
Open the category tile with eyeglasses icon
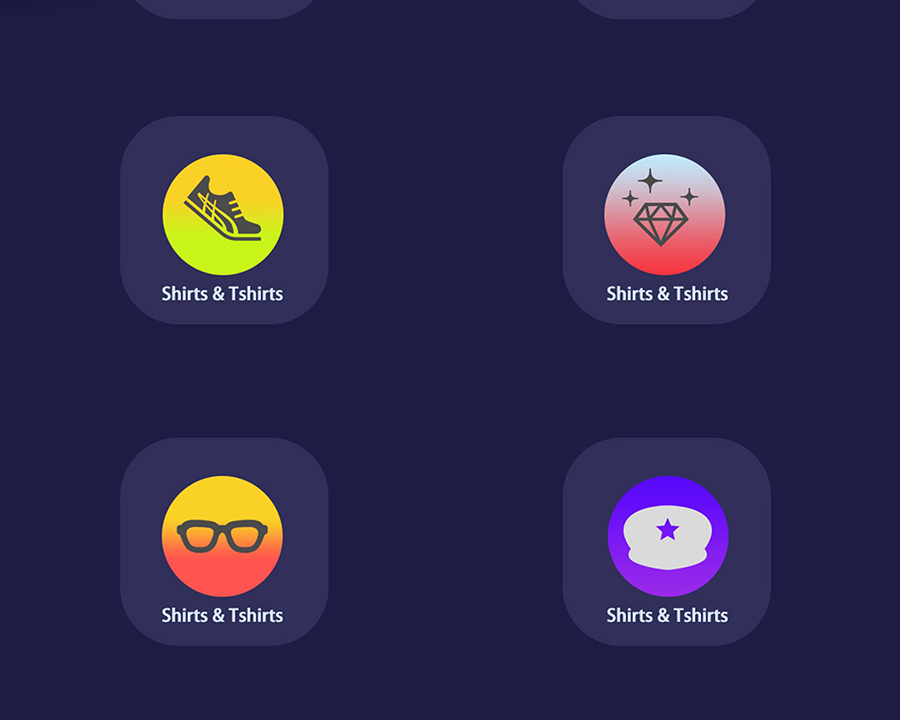point(223,541)
